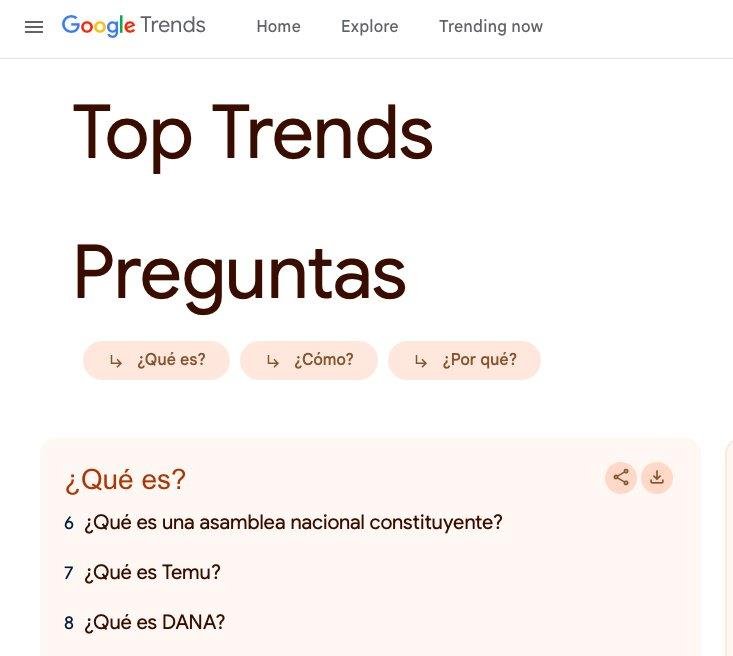The height and width of the screenshot is (656, 733).
Task: Open the hamburger menu
Action: (34, 27)
